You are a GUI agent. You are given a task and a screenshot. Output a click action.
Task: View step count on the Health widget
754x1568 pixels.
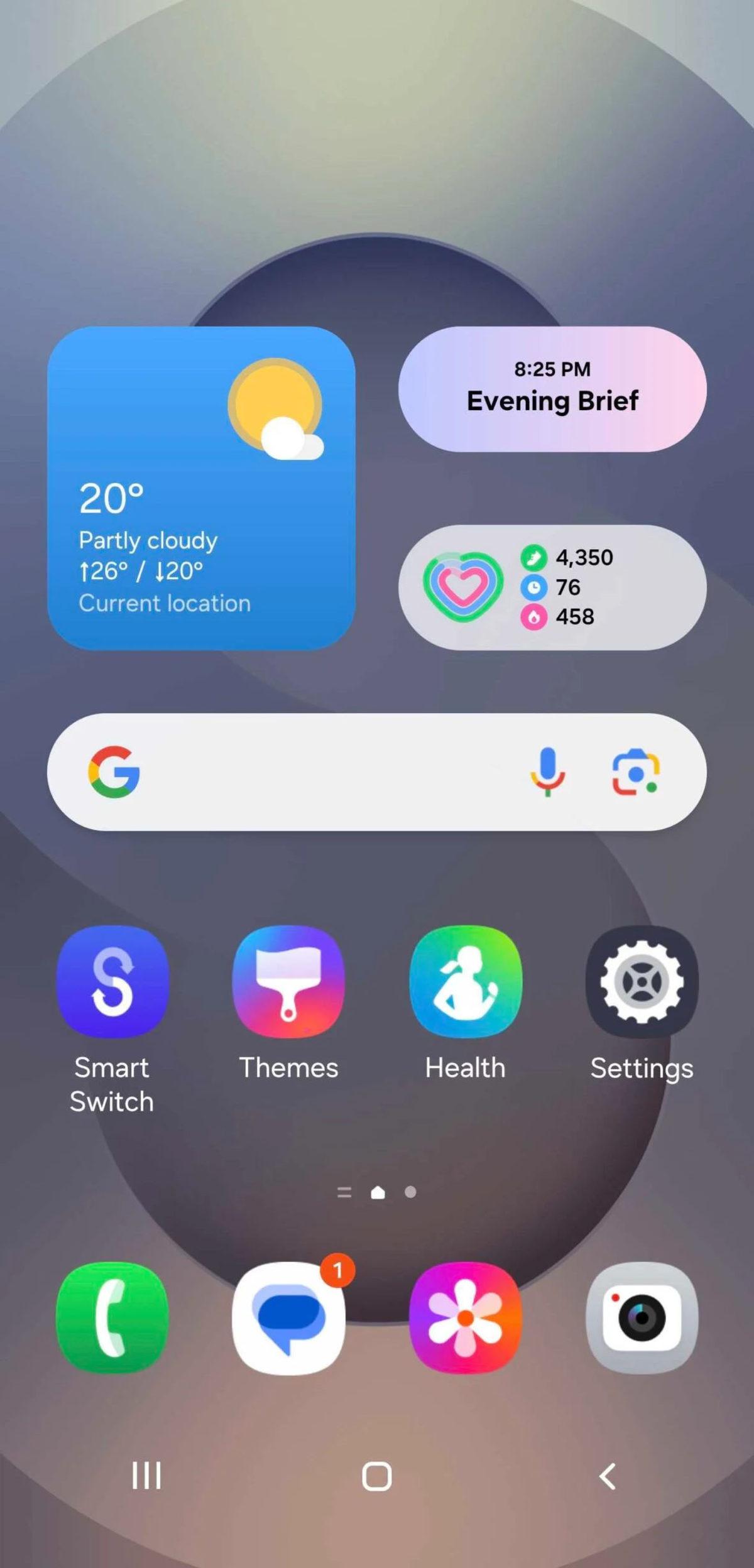583,557
